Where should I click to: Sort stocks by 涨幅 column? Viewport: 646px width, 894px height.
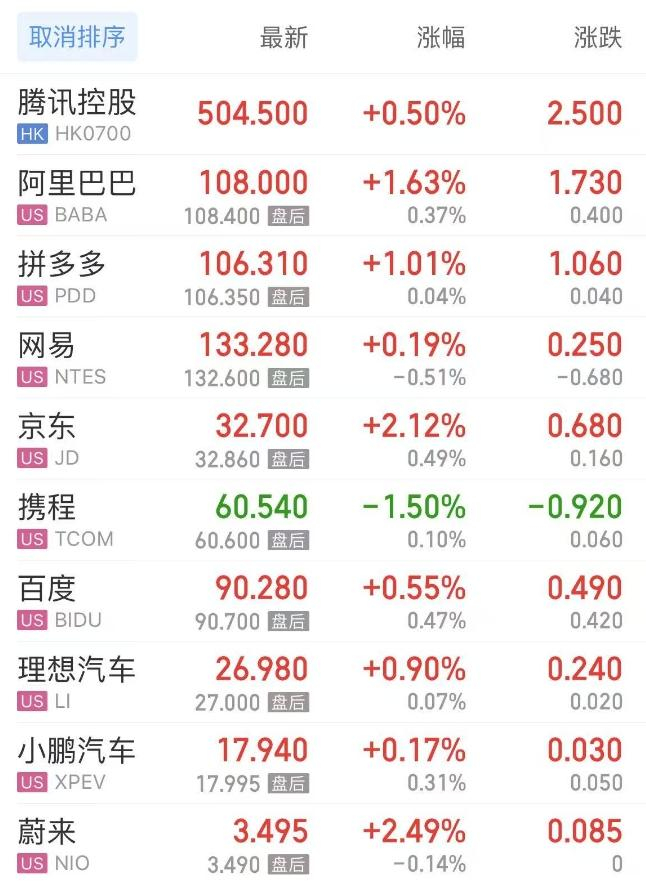point(440,38)
